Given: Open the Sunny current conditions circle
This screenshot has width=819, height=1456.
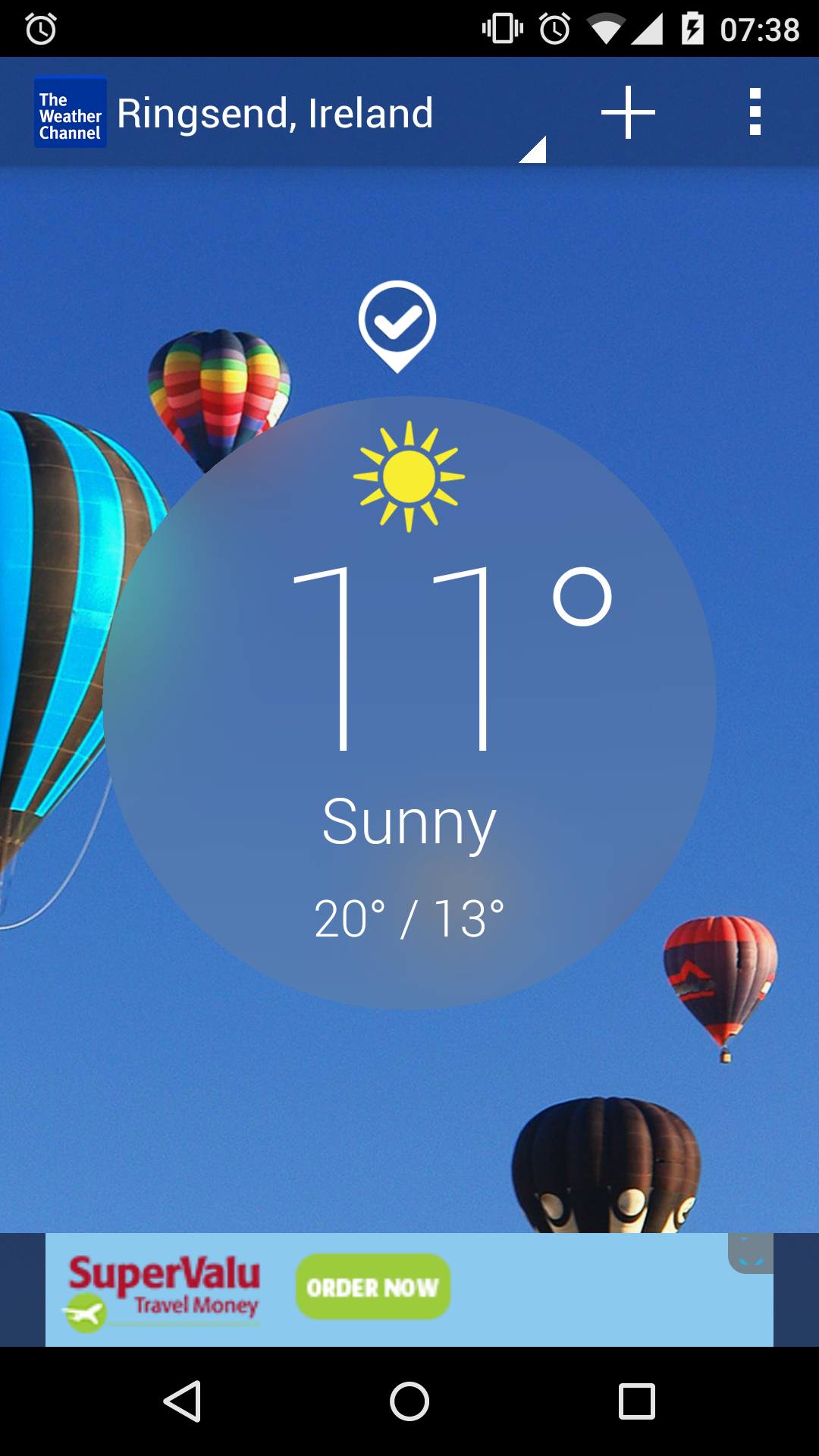Looking at the screenshot, I should point(409,701).
